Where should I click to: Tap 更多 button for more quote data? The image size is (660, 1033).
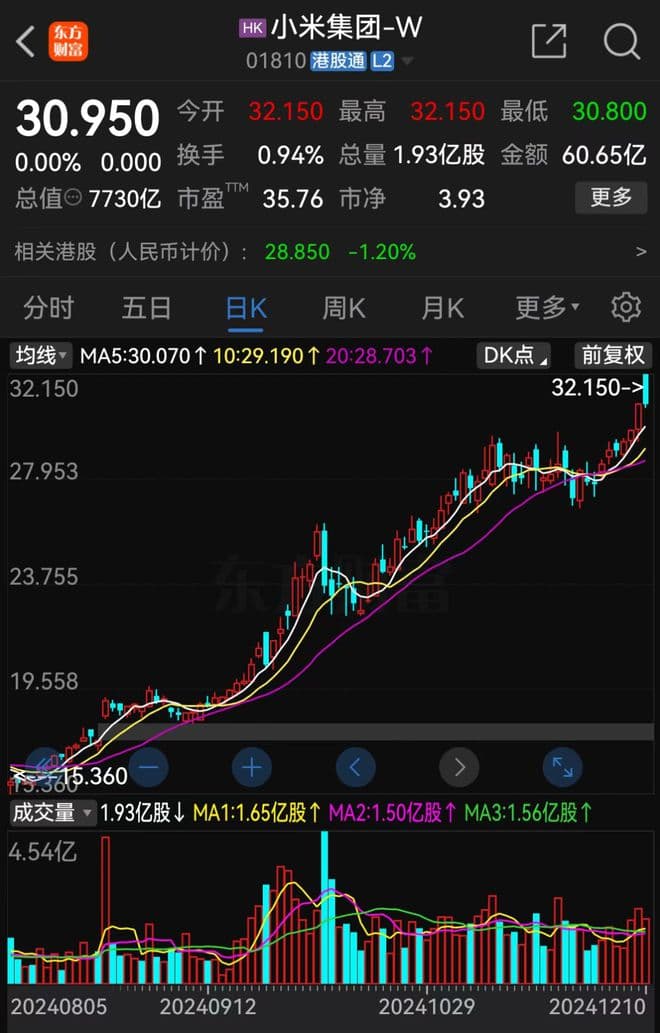click(x=610, y=197)
